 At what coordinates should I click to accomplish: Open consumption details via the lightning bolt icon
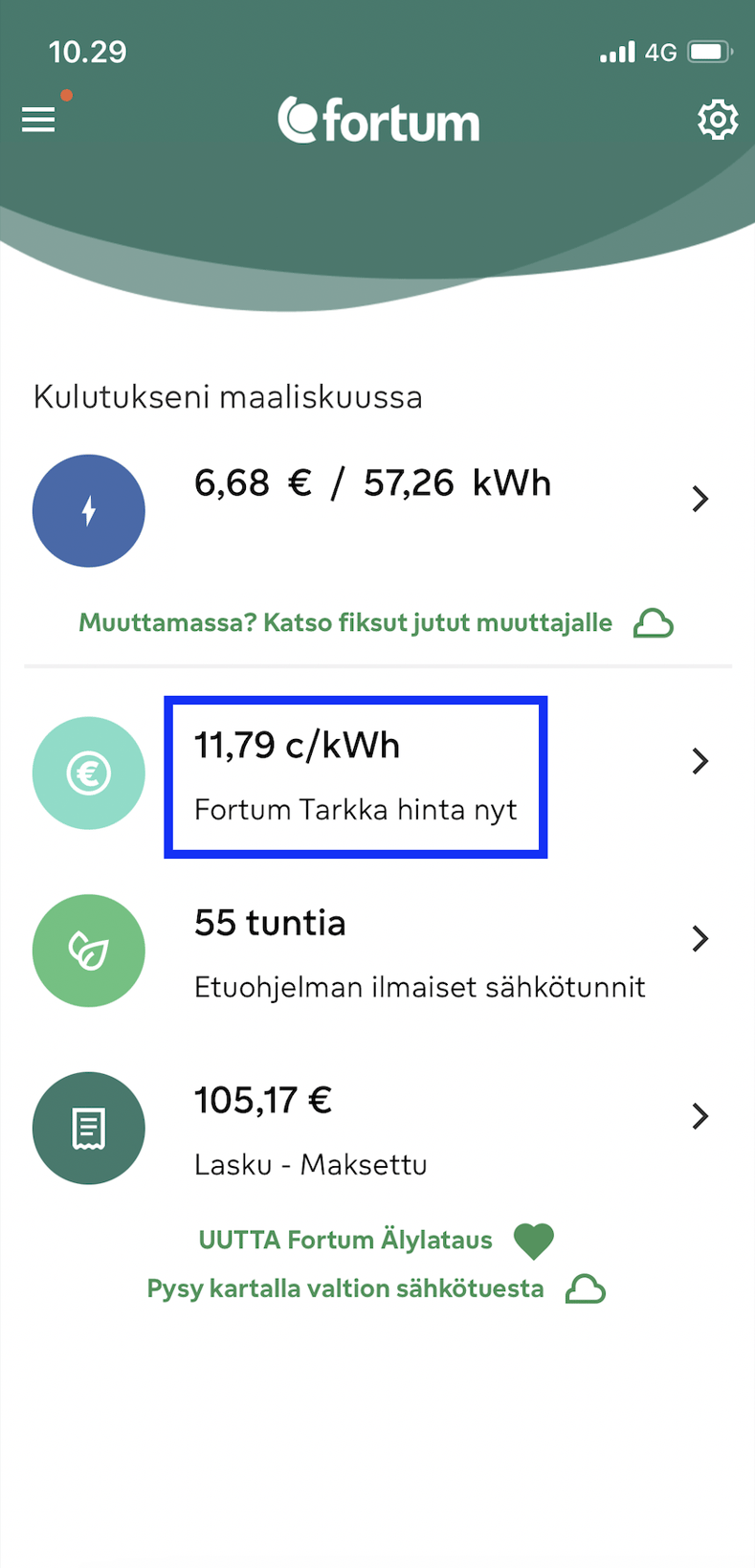[x=89, y=510]
